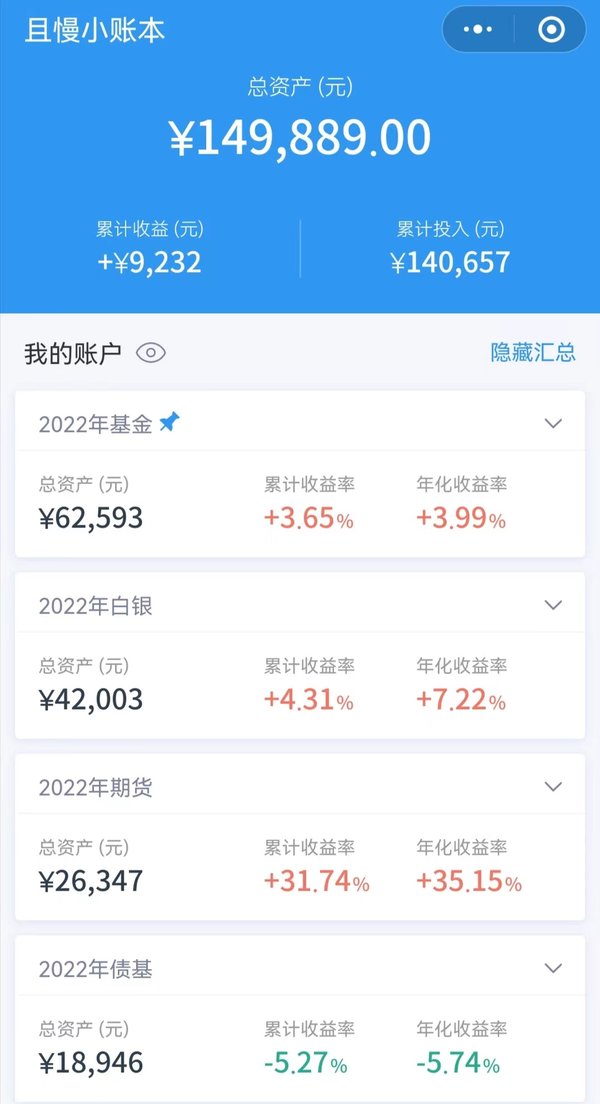Close the mini program via circle icon
The image size is (600, 1104).
(551, 30)
